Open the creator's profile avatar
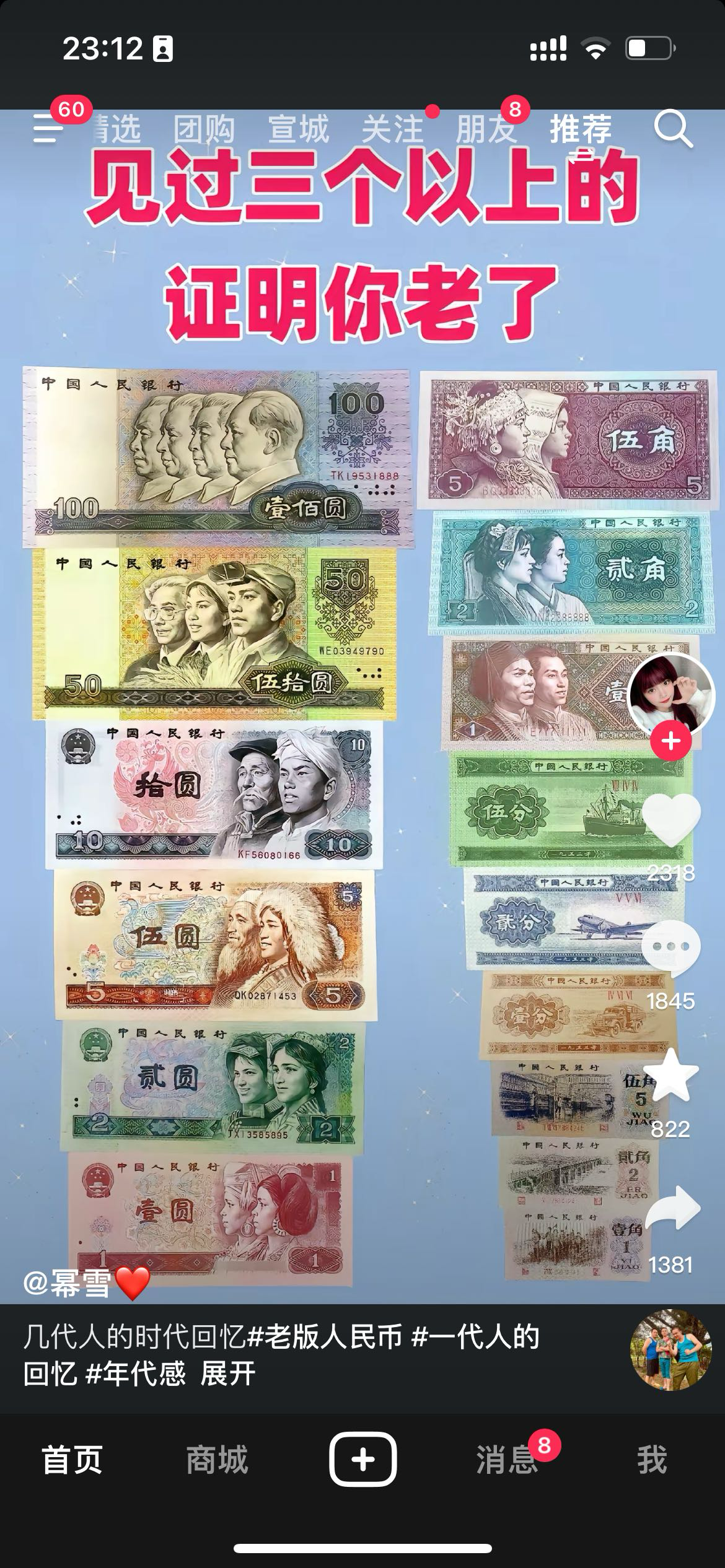The image size is (725, 1568). click(x=671, y=695)
